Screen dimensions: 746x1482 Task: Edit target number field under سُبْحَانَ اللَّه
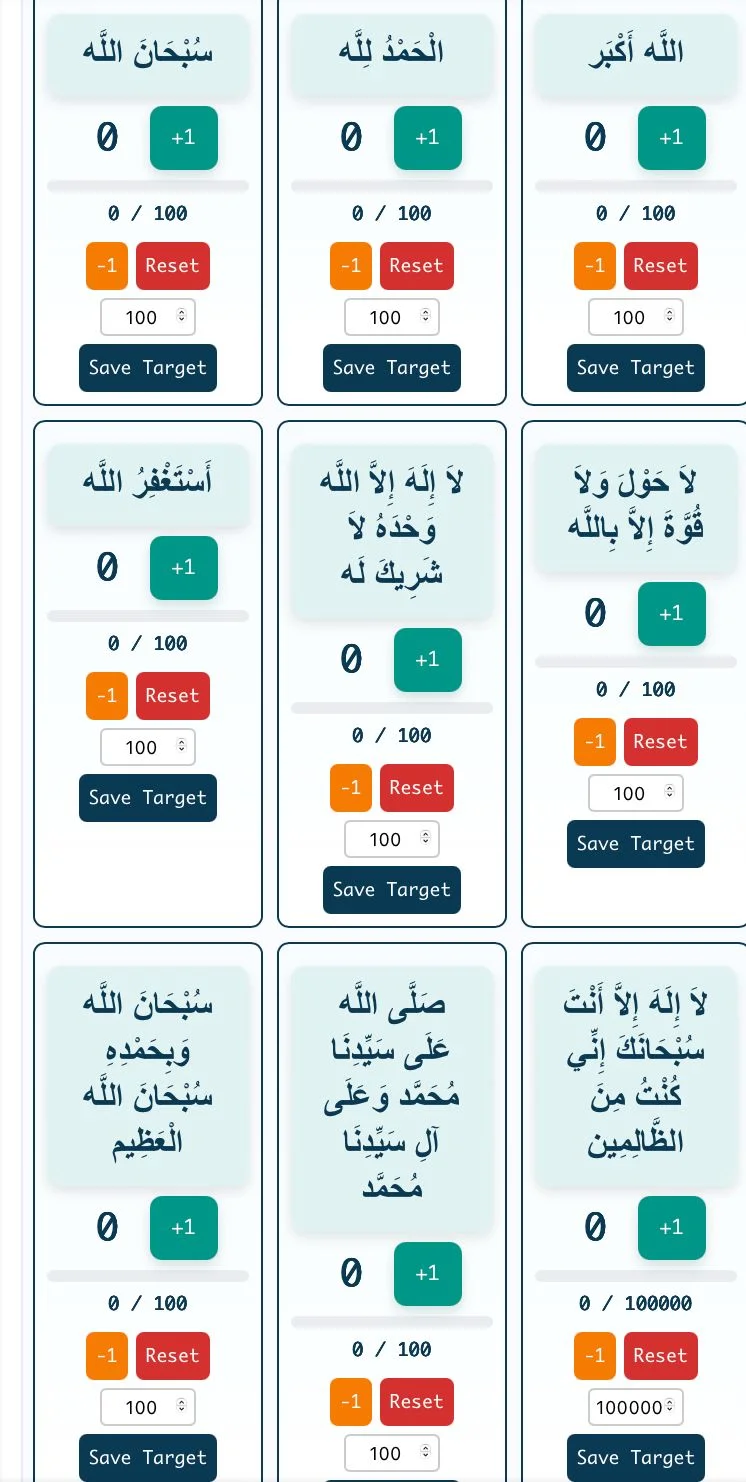point(148,318)
